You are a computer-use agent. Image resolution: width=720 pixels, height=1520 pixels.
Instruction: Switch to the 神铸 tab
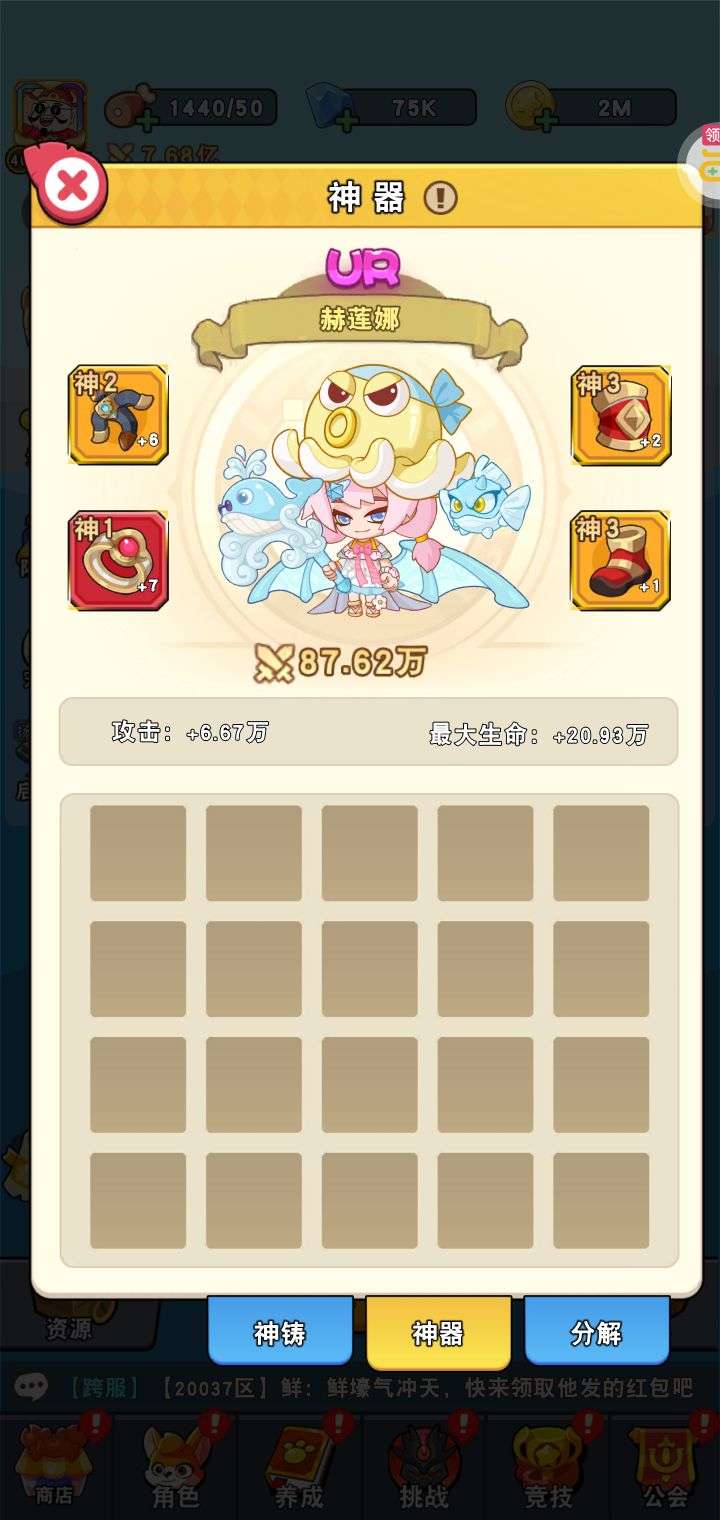(280, 1332)
